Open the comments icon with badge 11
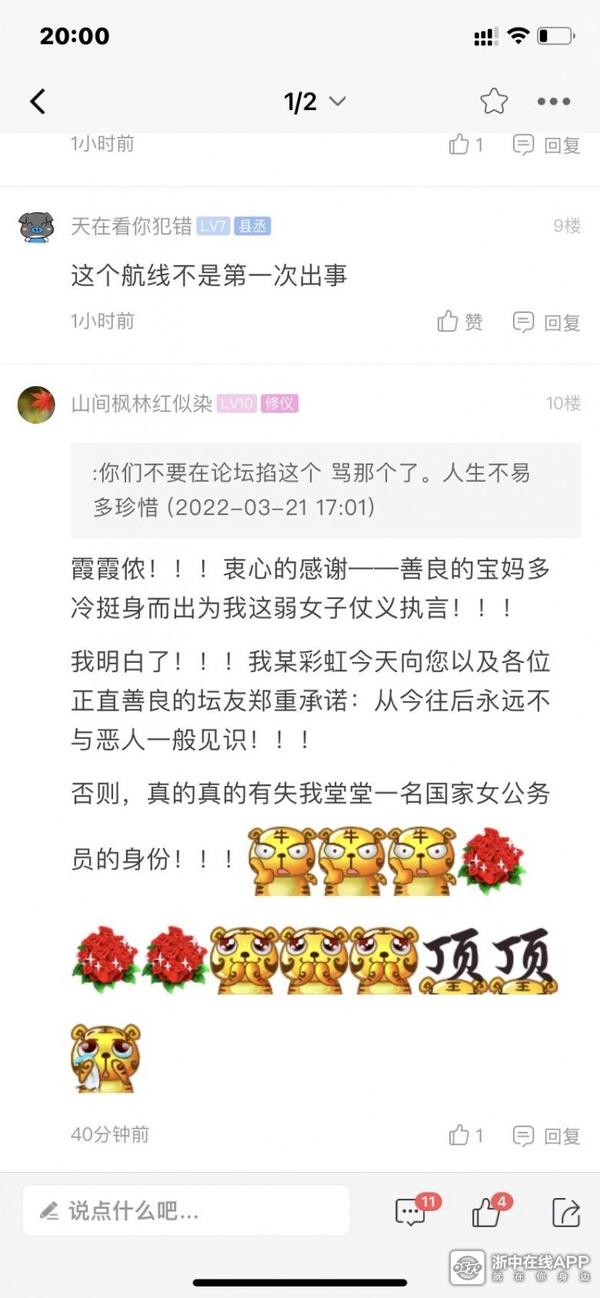600x1298 pixels. click(x=411, y=1212)
